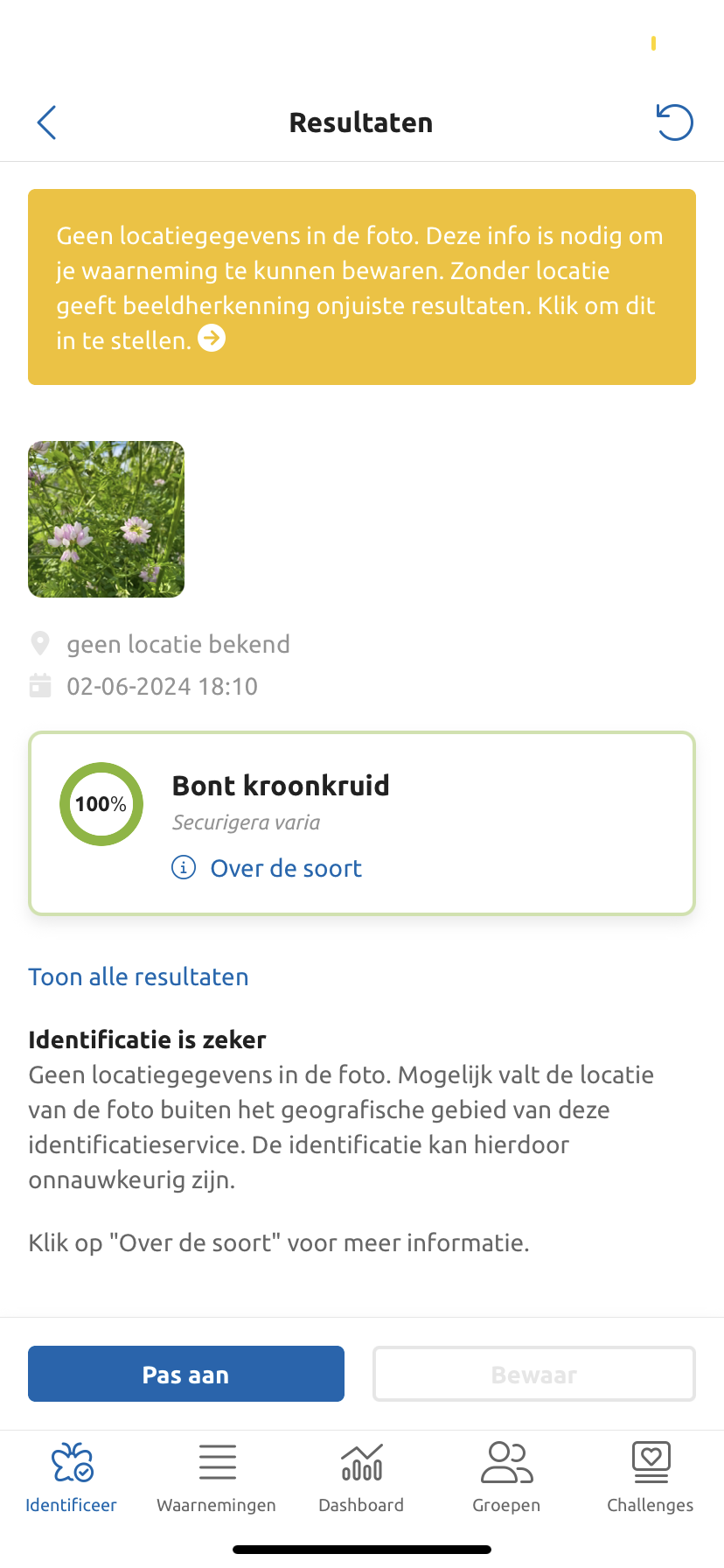Tap the Bewaar button
Image resolution: width=724 pixels, height=1568 pixels.
click(534, 1374)
